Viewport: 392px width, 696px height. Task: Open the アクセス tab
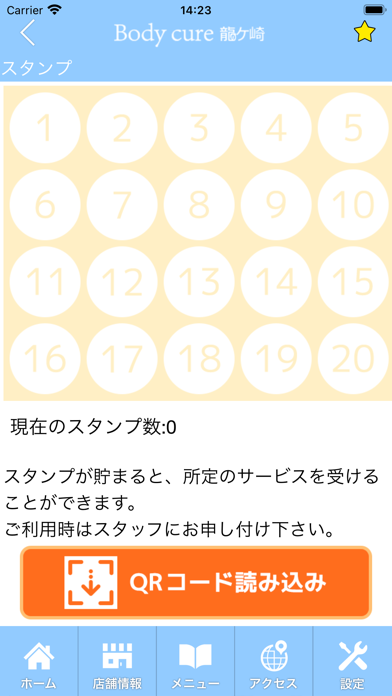click(x=274, y=661)
